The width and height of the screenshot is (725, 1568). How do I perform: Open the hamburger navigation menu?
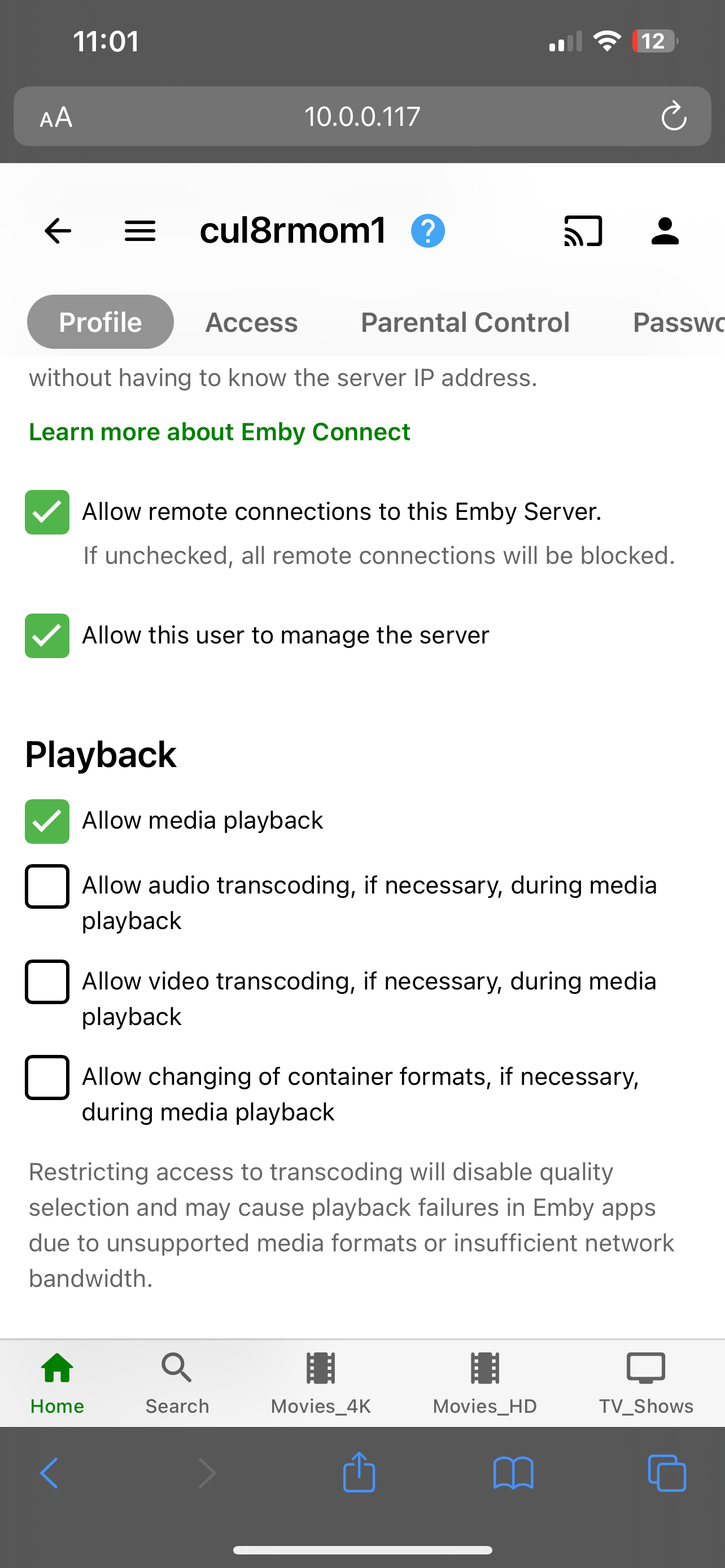tap(140, 231)
